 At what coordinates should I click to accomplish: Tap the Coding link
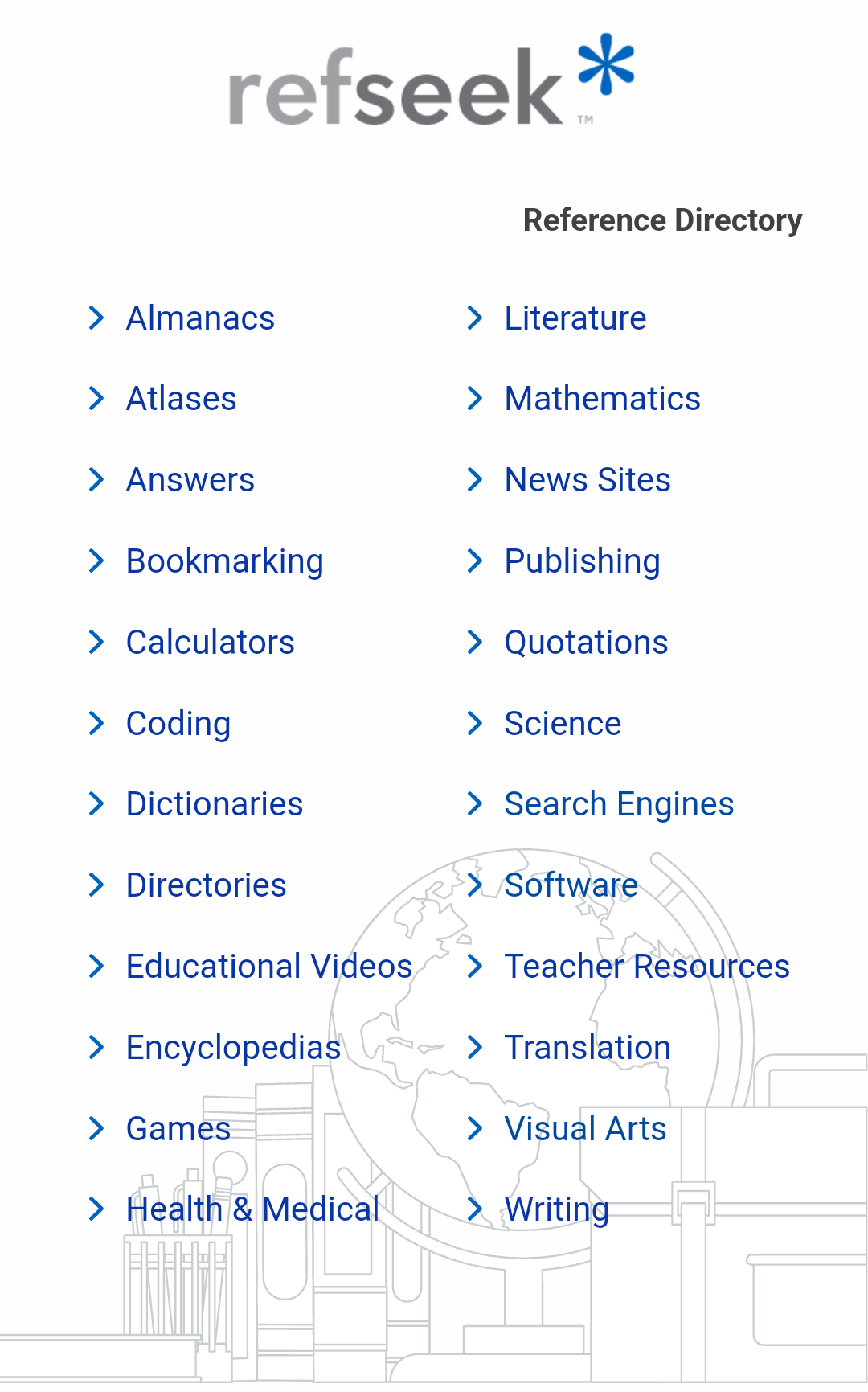click(178, 724)
